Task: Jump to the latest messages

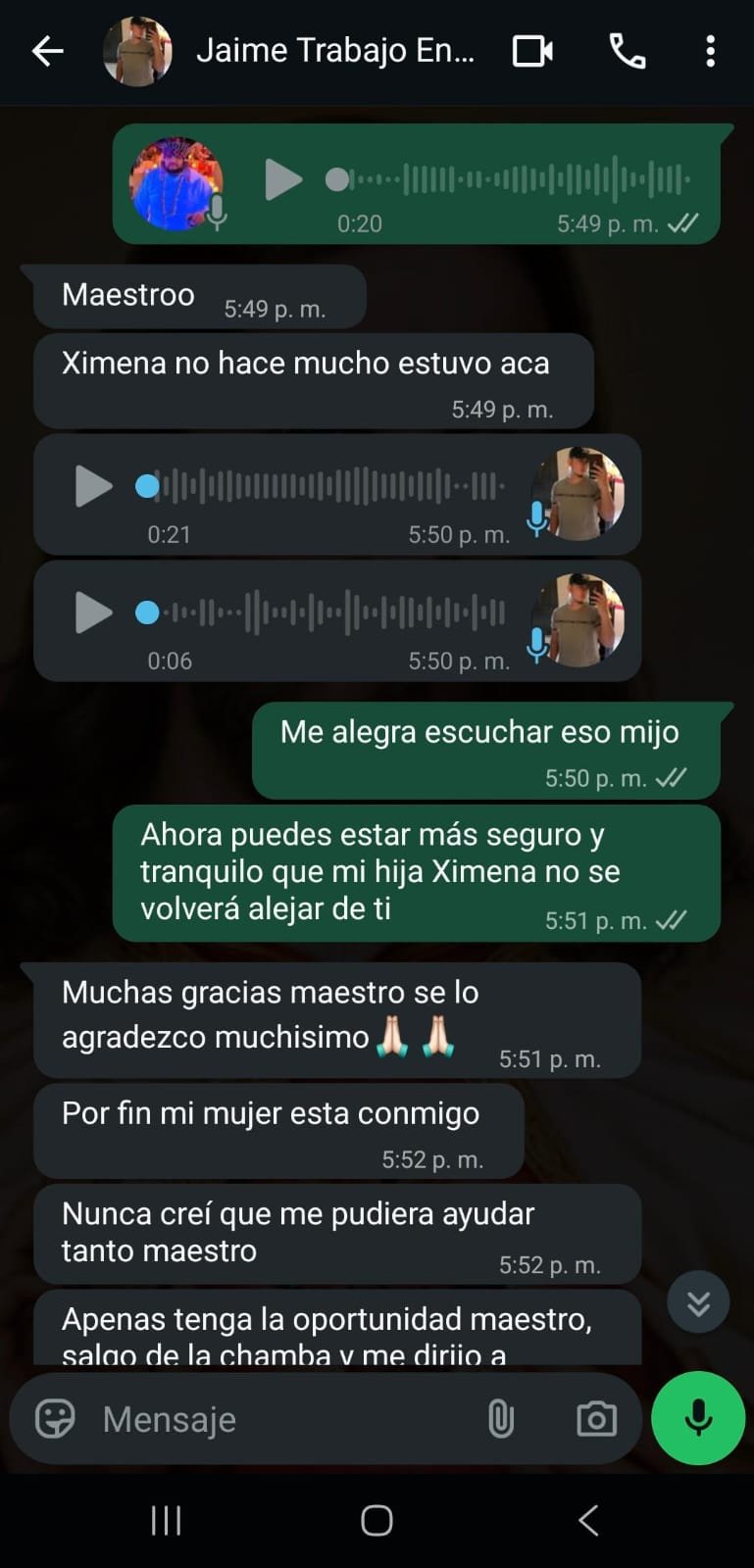Action: (698, 1302)
